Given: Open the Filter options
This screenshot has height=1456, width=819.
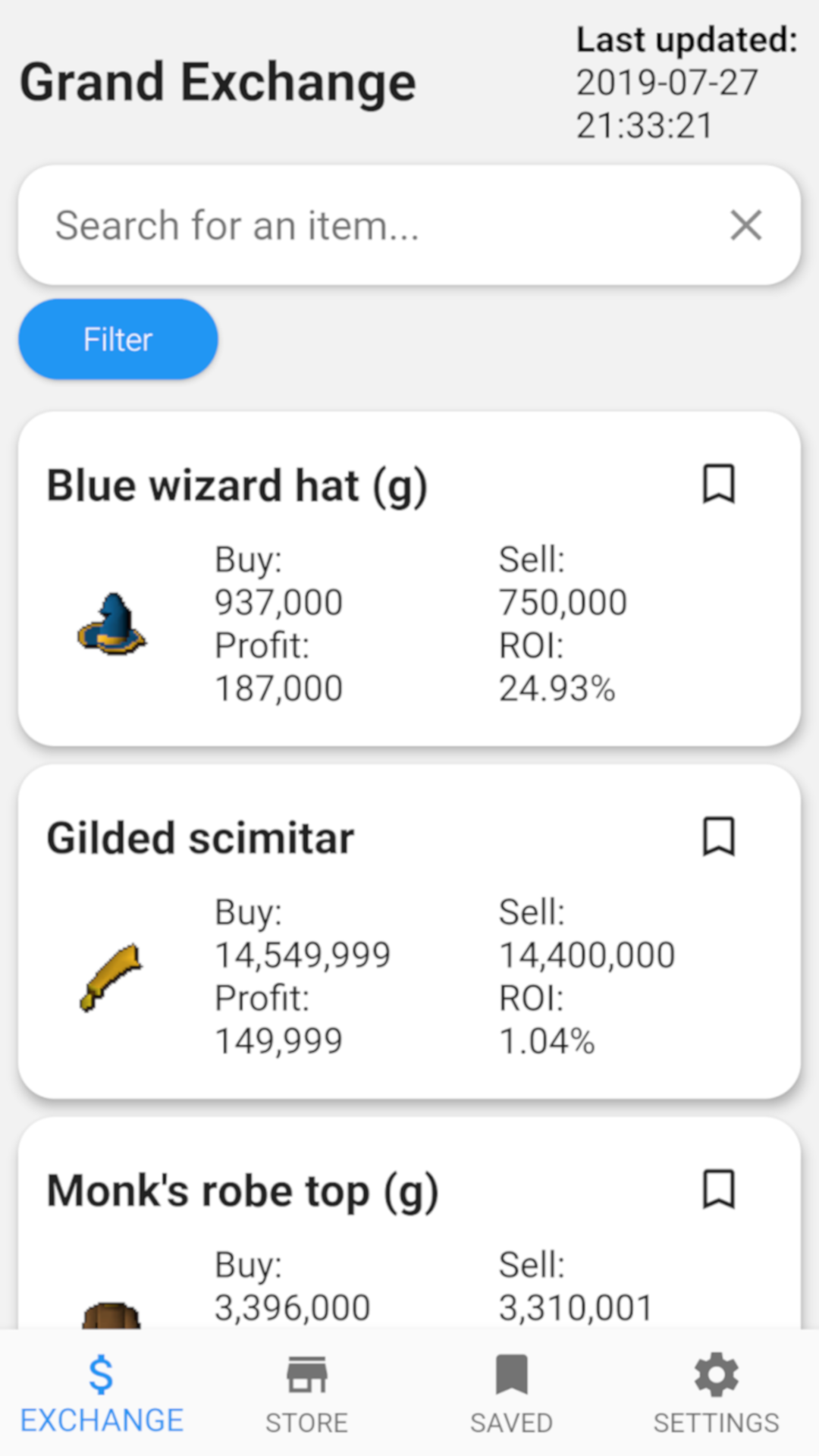Looking at the screenshot, I should point(118,339).
